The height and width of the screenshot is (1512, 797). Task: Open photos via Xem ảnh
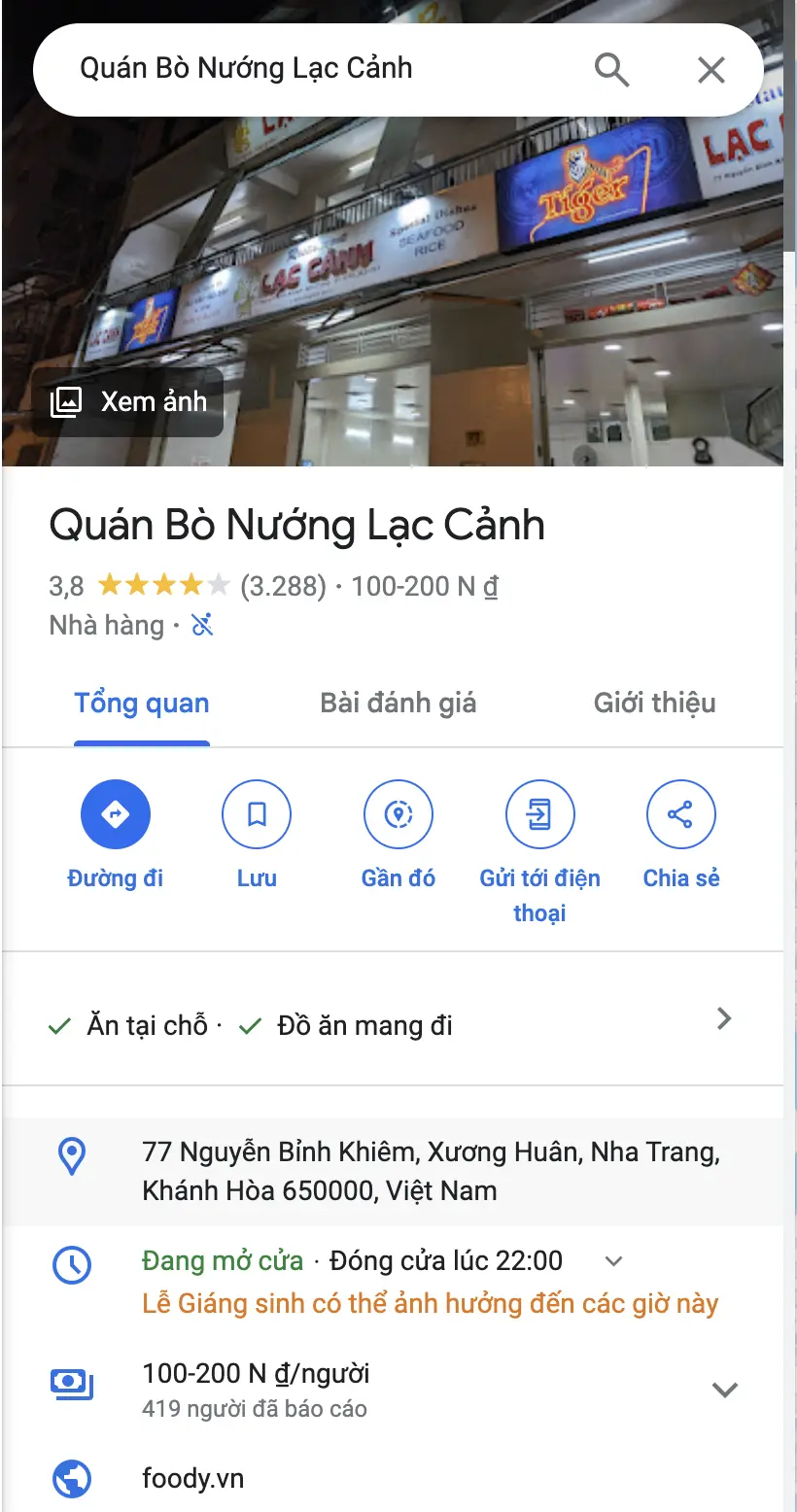pyautogui.click(x=128, y=401)
